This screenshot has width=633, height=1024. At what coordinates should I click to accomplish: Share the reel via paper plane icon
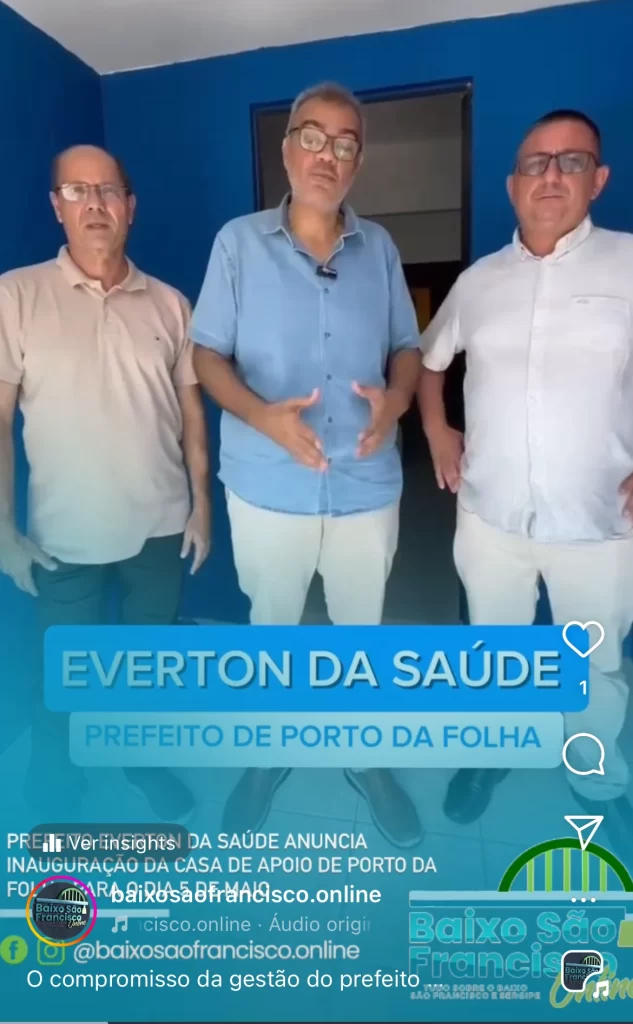[x=583, y=831]
